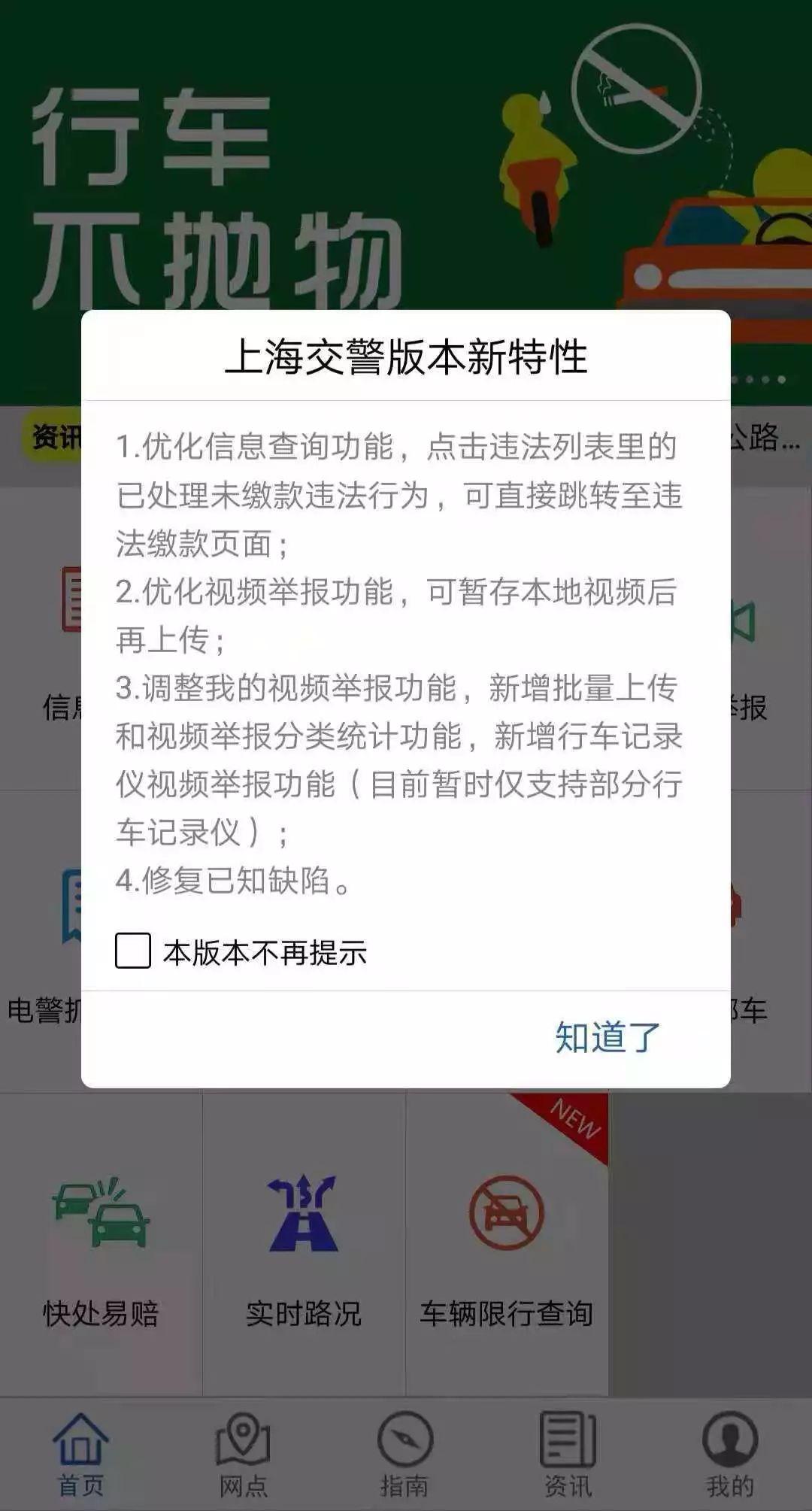Switch to the 网点 tab
Viewport: 812px width, 1511px height.
click(x=244, y=1455)
